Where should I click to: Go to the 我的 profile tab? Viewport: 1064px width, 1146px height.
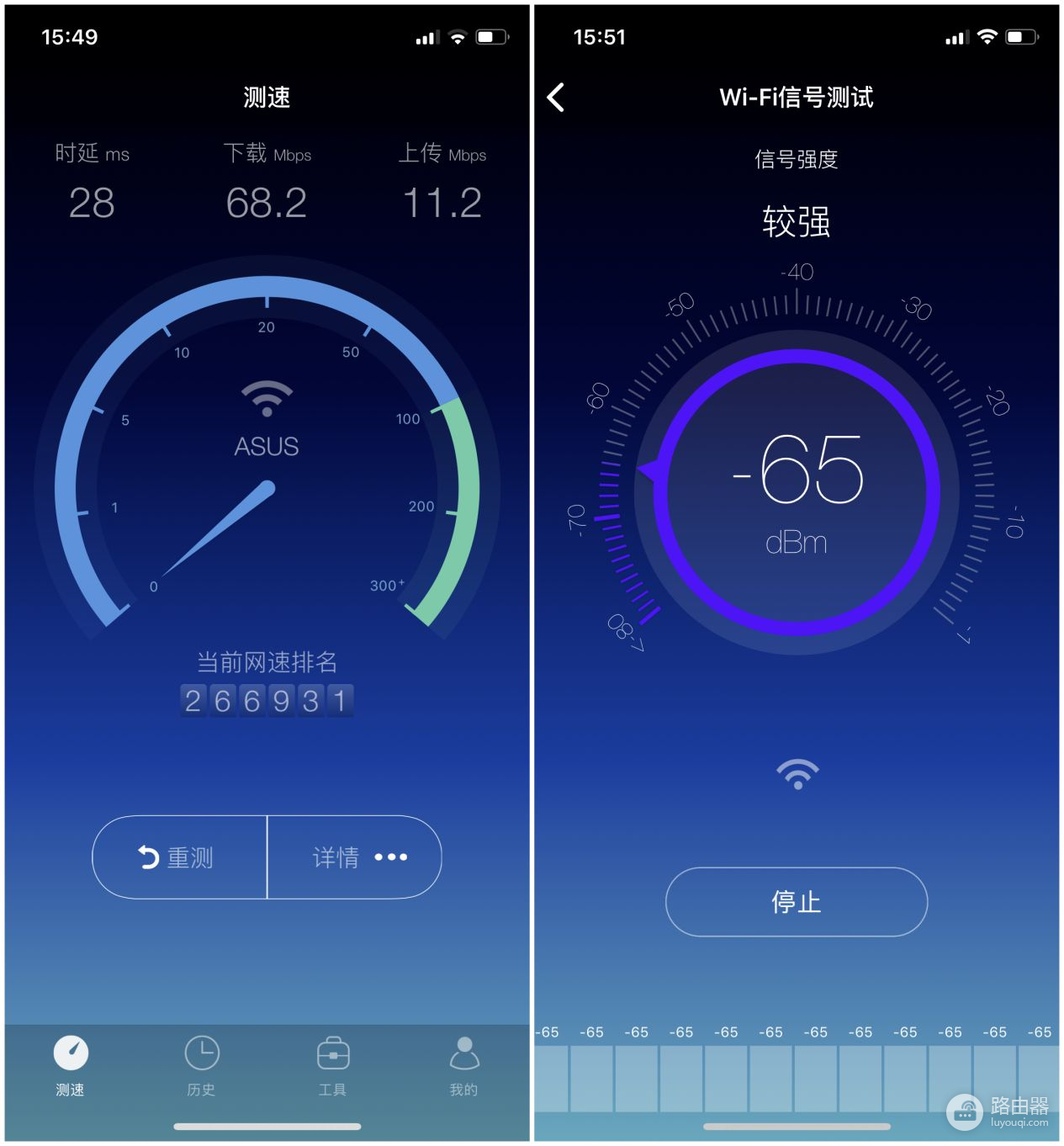(x=463, y=1065)
